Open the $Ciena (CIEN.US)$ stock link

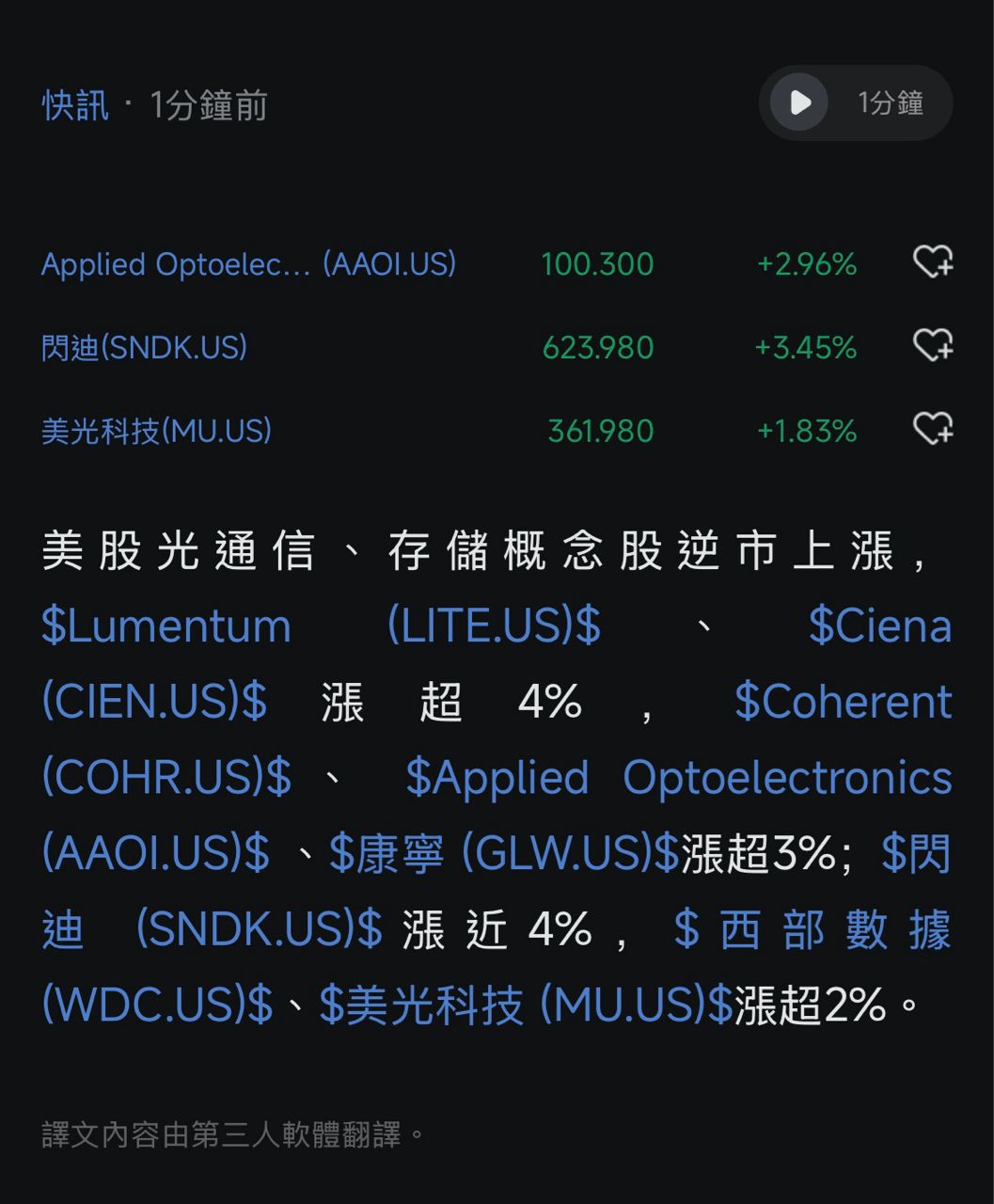coord(879,626)
